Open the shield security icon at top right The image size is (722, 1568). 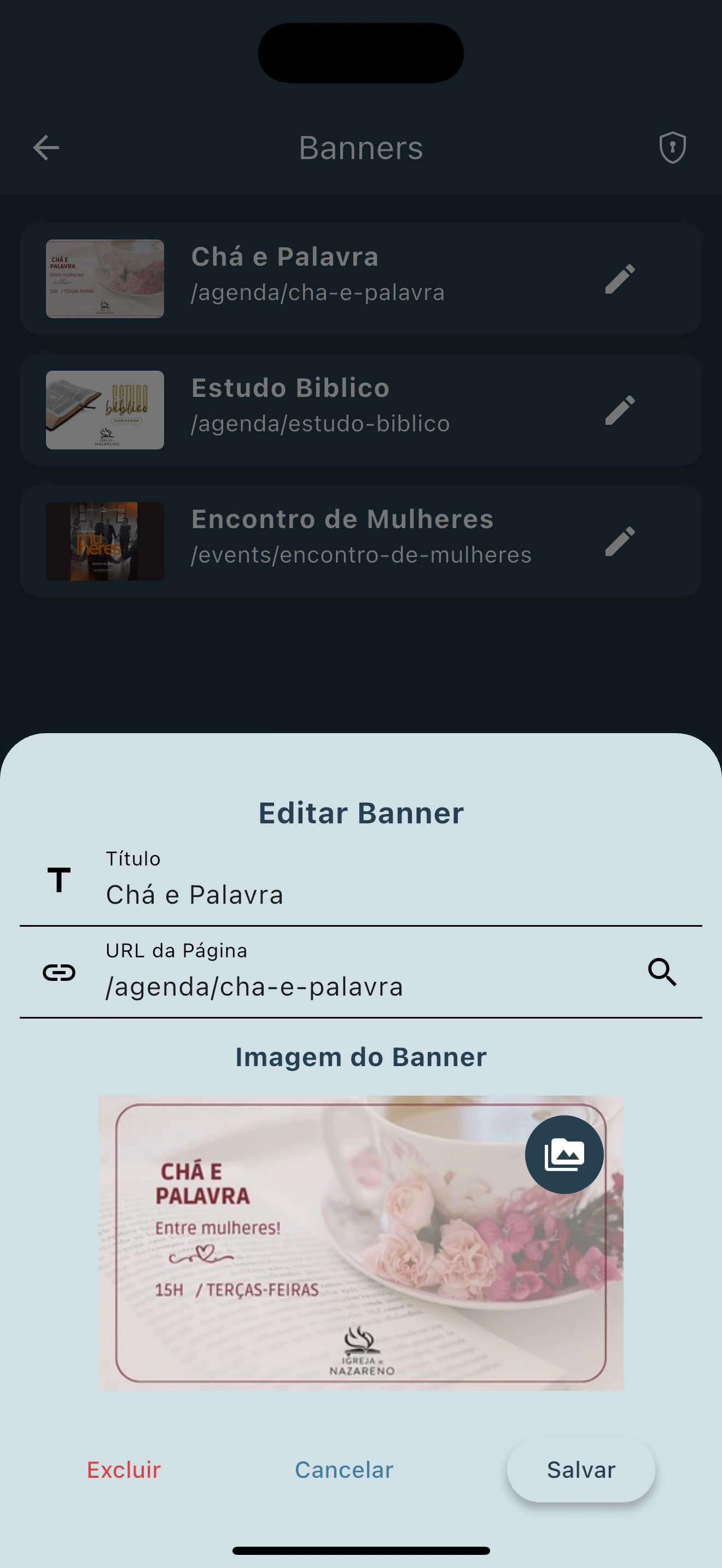(672, 147)
